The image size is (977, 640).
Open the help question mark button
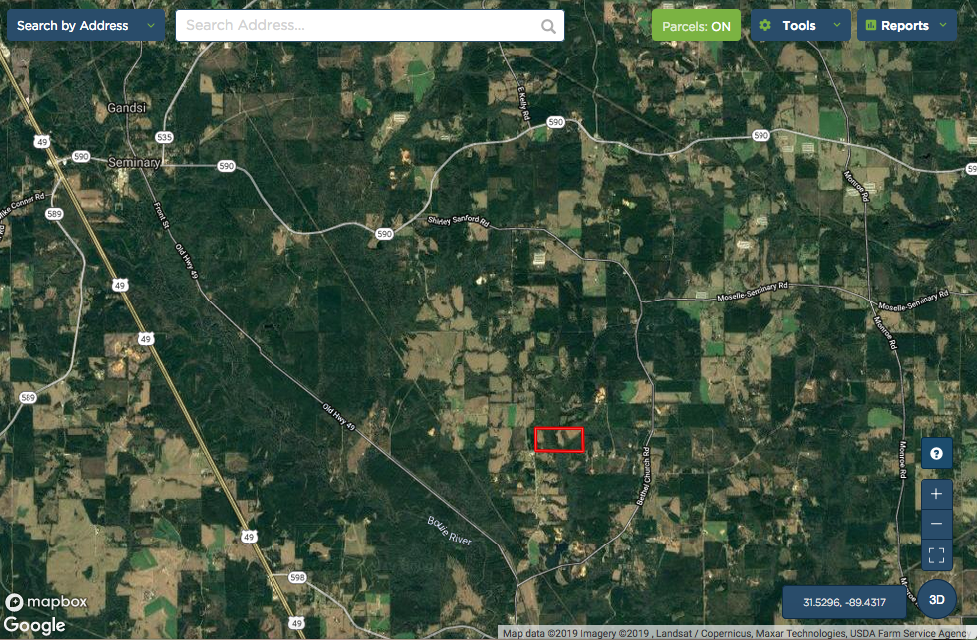coord(936,454)
